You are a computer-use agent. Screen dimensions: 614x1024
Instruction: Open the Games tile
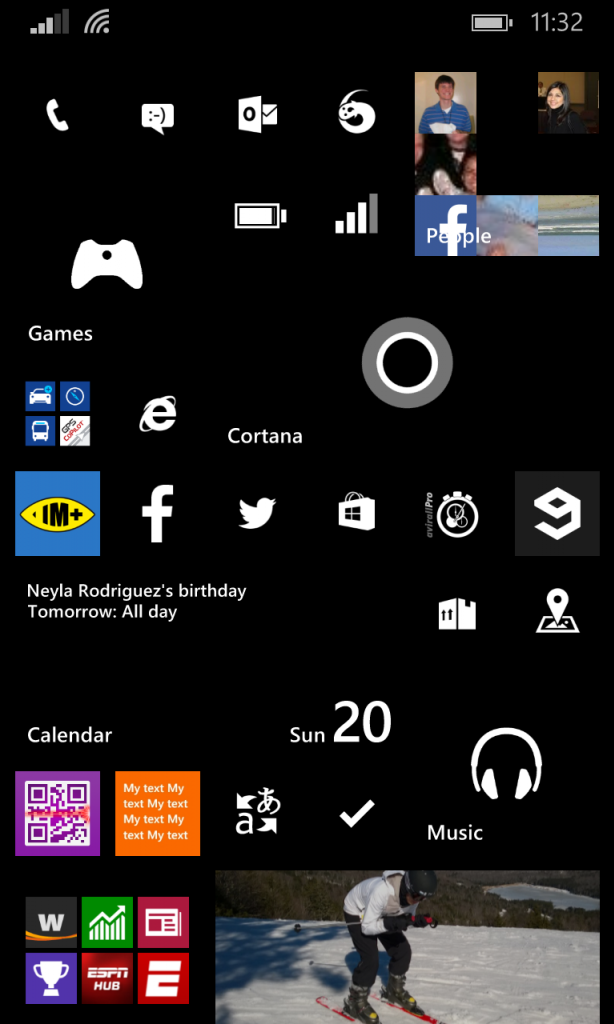tap(107, 265)
